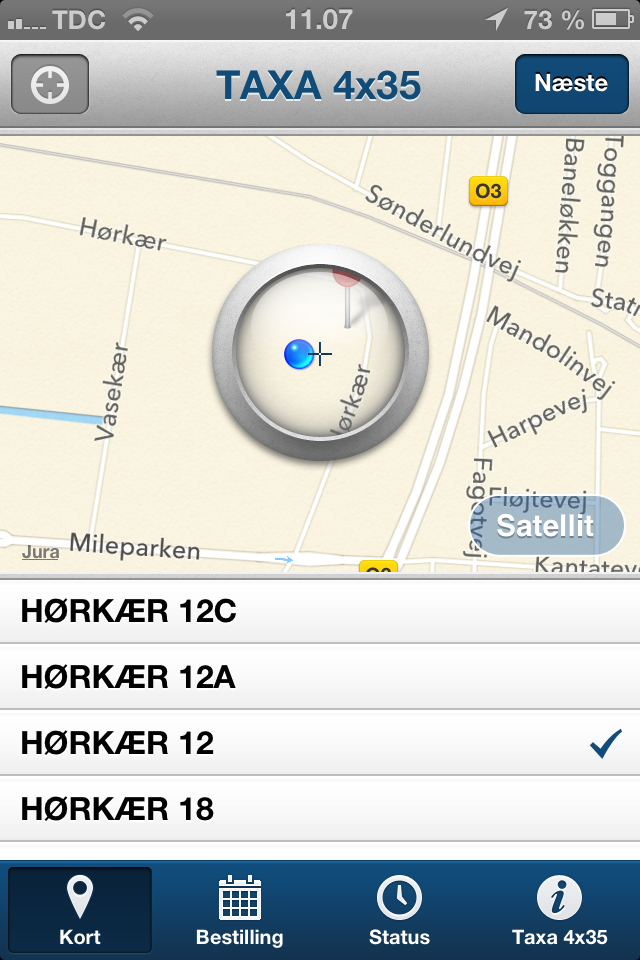
Task: Open the Taxa 4x35 info tab
Action: coord(559,910)
